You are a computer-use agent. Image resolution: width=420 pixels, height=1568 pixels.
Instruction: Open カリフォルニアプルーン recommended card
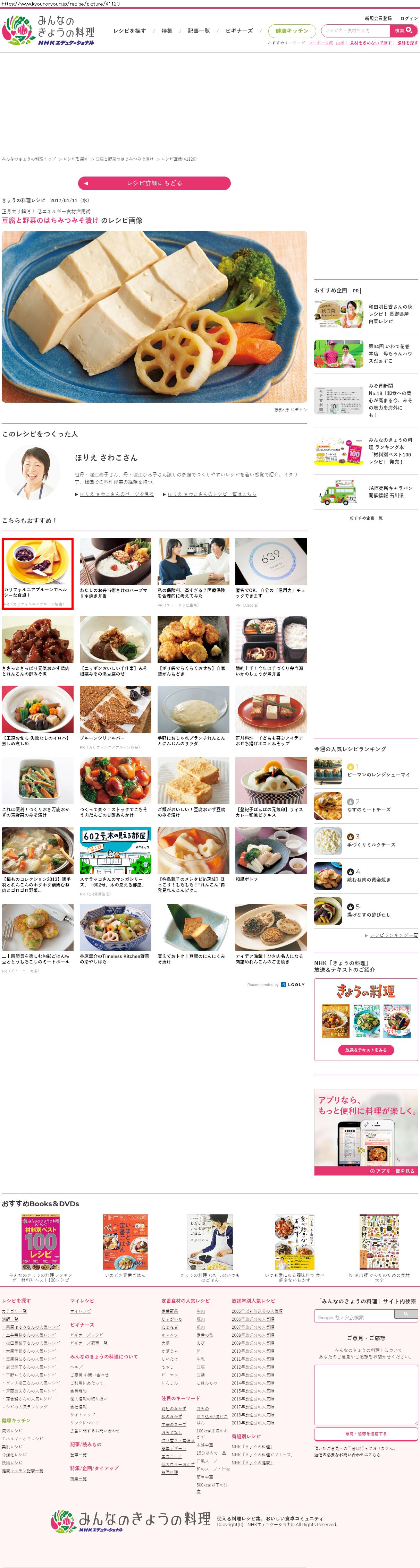pos(37,572)
